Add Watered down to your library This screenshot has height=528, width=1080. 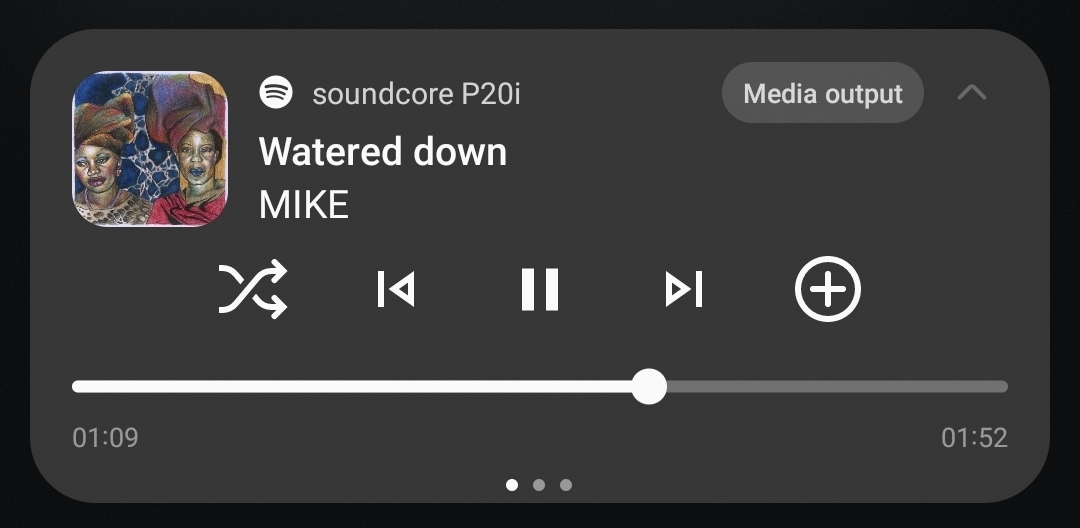click(827, 290)
